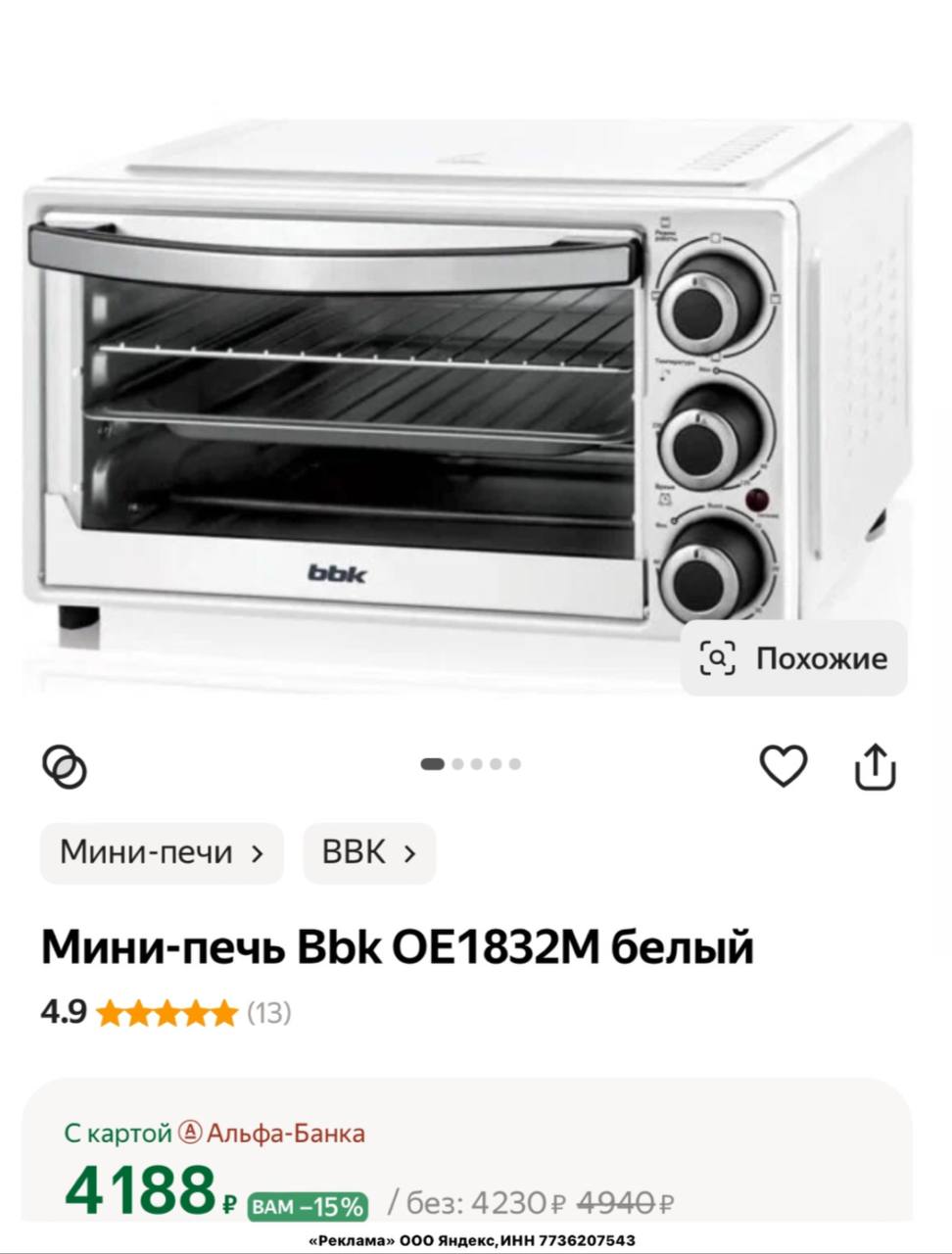Add the mini oven to comparison

click(65, 766)
